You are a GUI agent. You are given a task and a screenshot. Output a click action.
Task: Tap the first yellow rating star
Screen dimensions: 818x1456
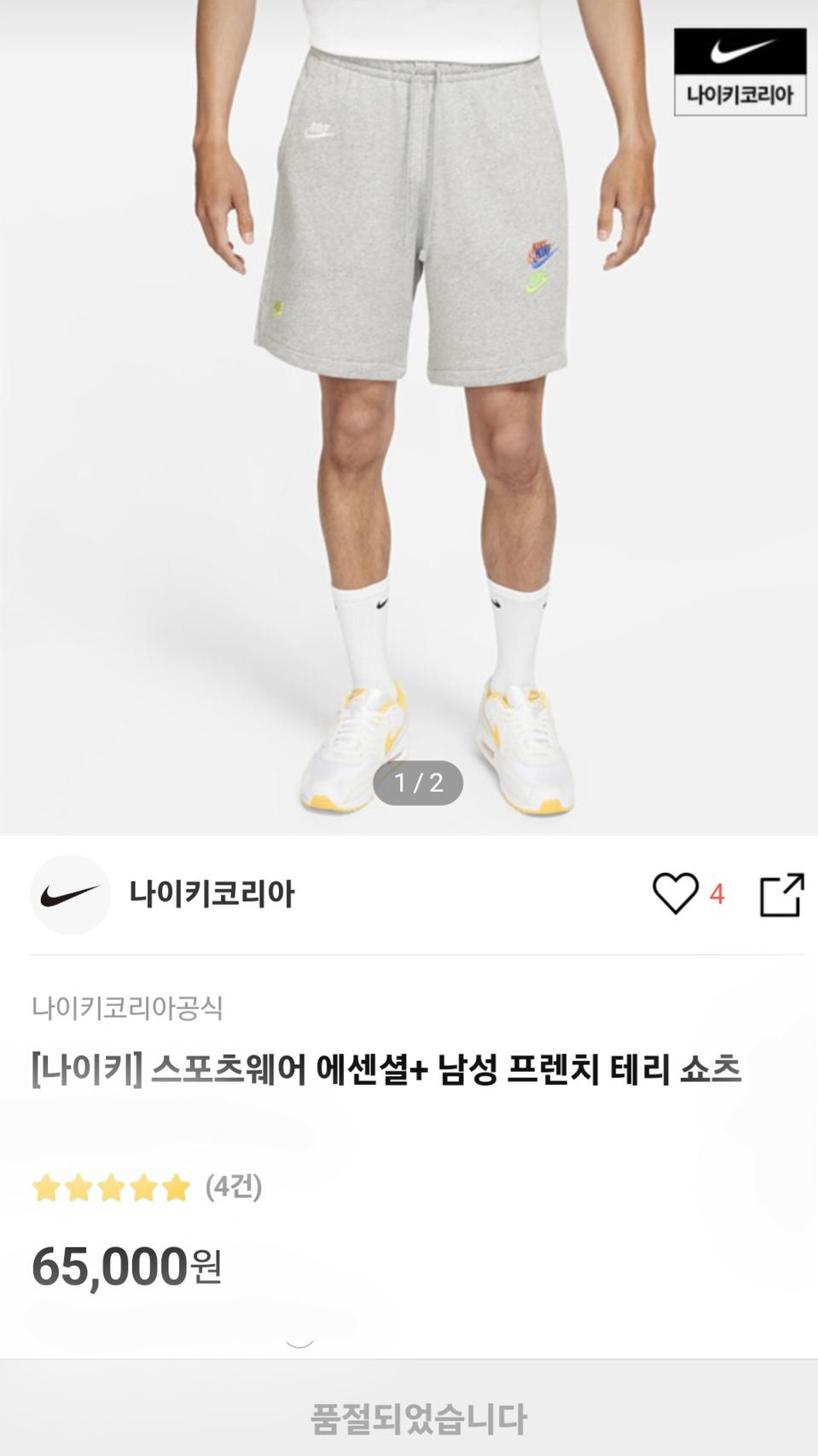(x=47, y=1186)
